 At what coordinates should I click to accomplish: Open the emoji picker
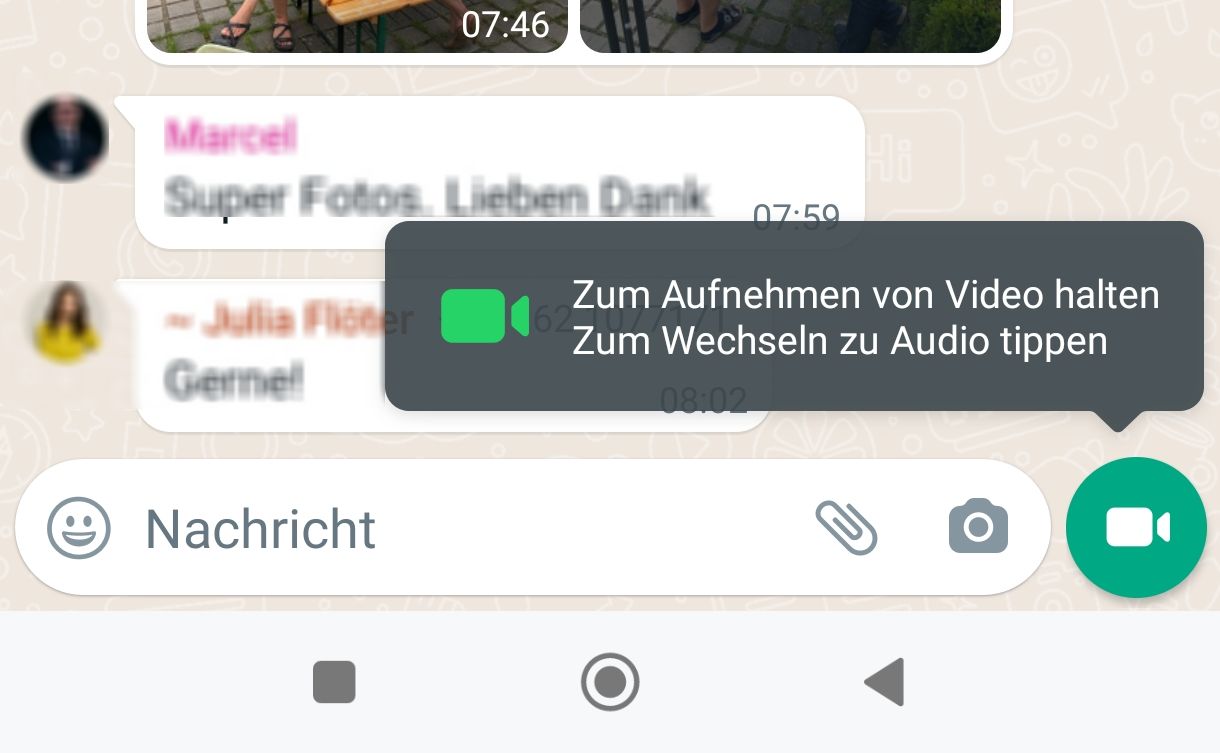(78, 527)
